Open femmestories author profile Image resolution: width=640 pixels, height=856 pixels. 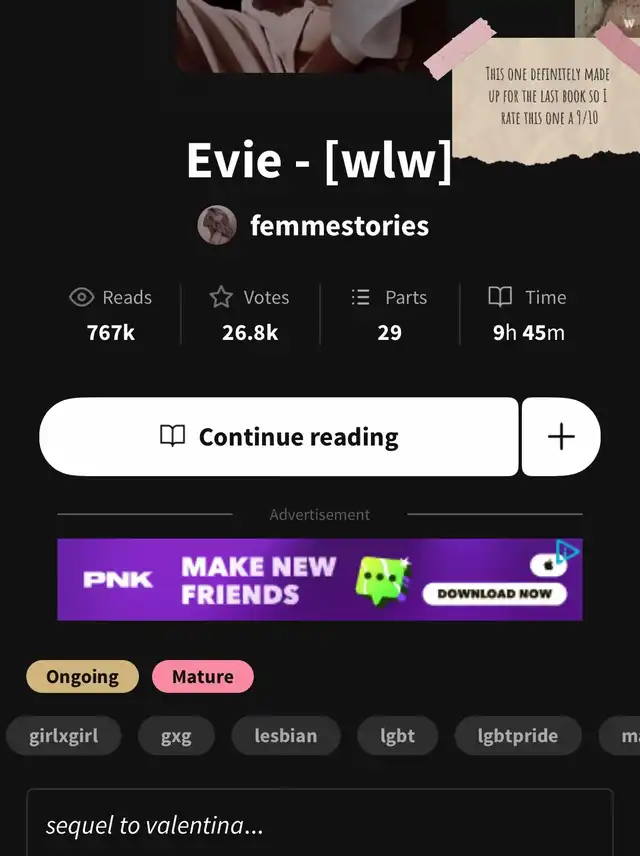tap(338, 226)
